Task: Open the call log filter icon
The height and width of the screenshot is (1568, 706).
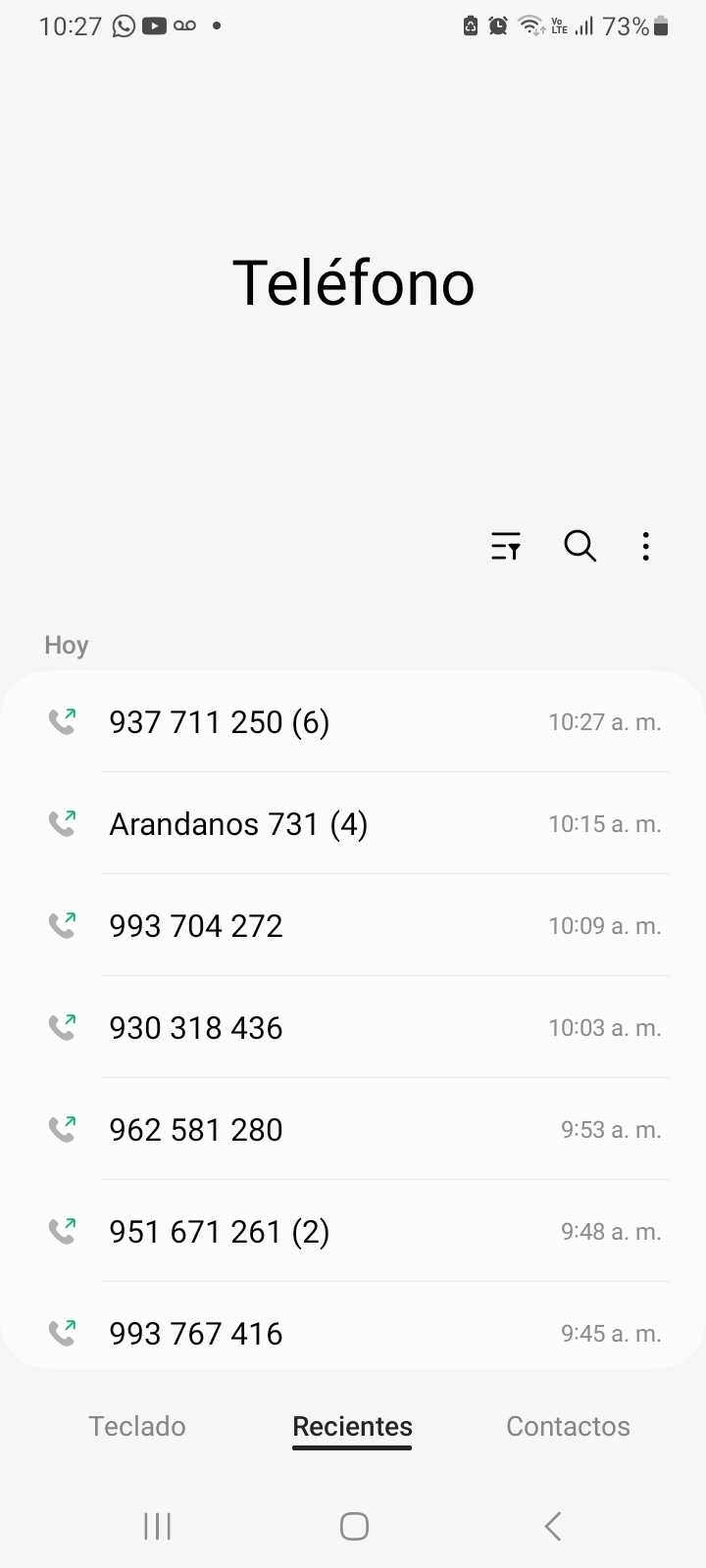Action: [506, 546]
